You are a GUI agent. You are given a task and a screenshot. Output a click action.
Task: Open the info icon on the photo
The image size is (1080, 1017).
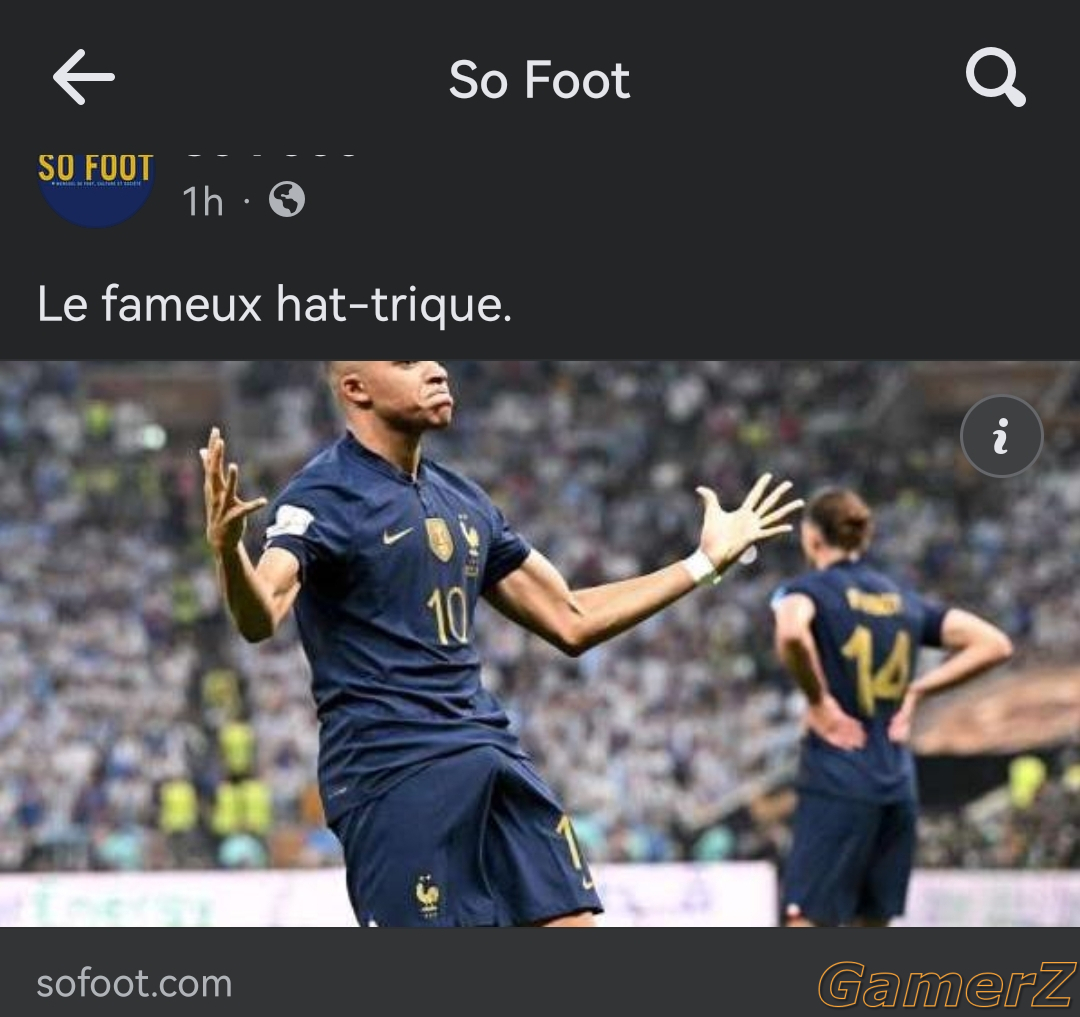[1001, 436]
